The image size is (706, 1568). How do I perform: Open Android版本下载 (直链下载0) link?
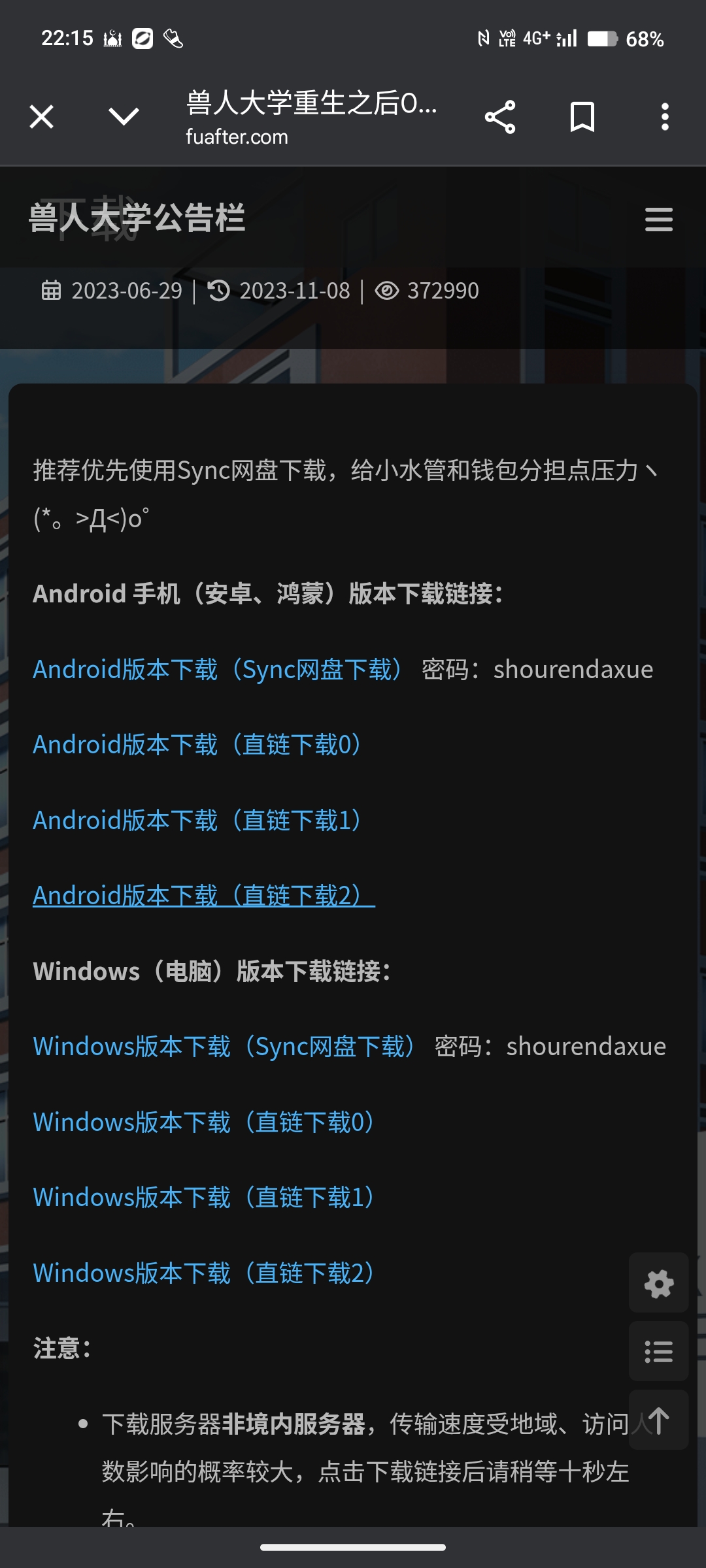pyautogui.click(x=197, y=745)
